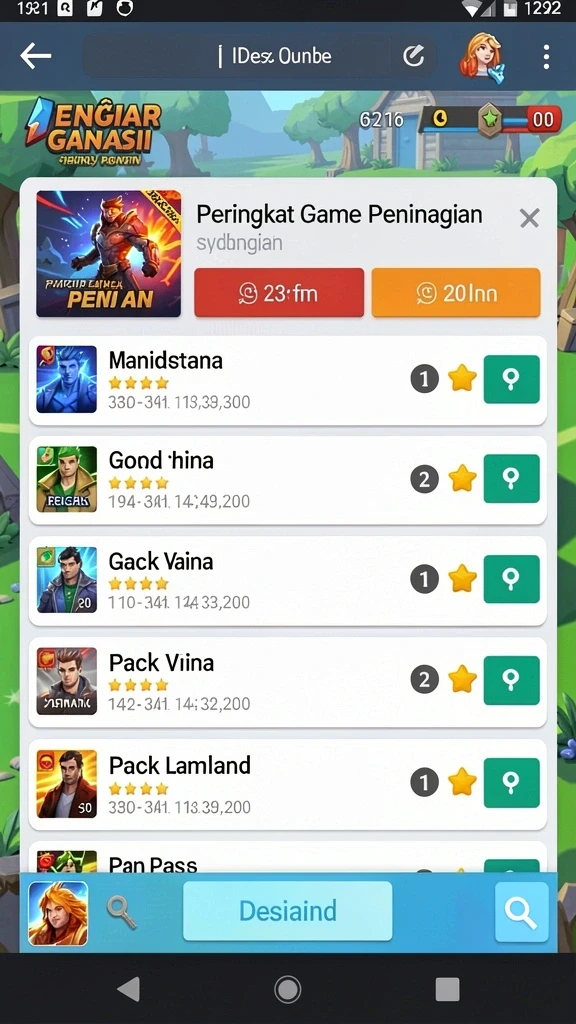576x1024 pixels.
Task: Open the profile avatar in the top bar
Action: pos(483,57)
